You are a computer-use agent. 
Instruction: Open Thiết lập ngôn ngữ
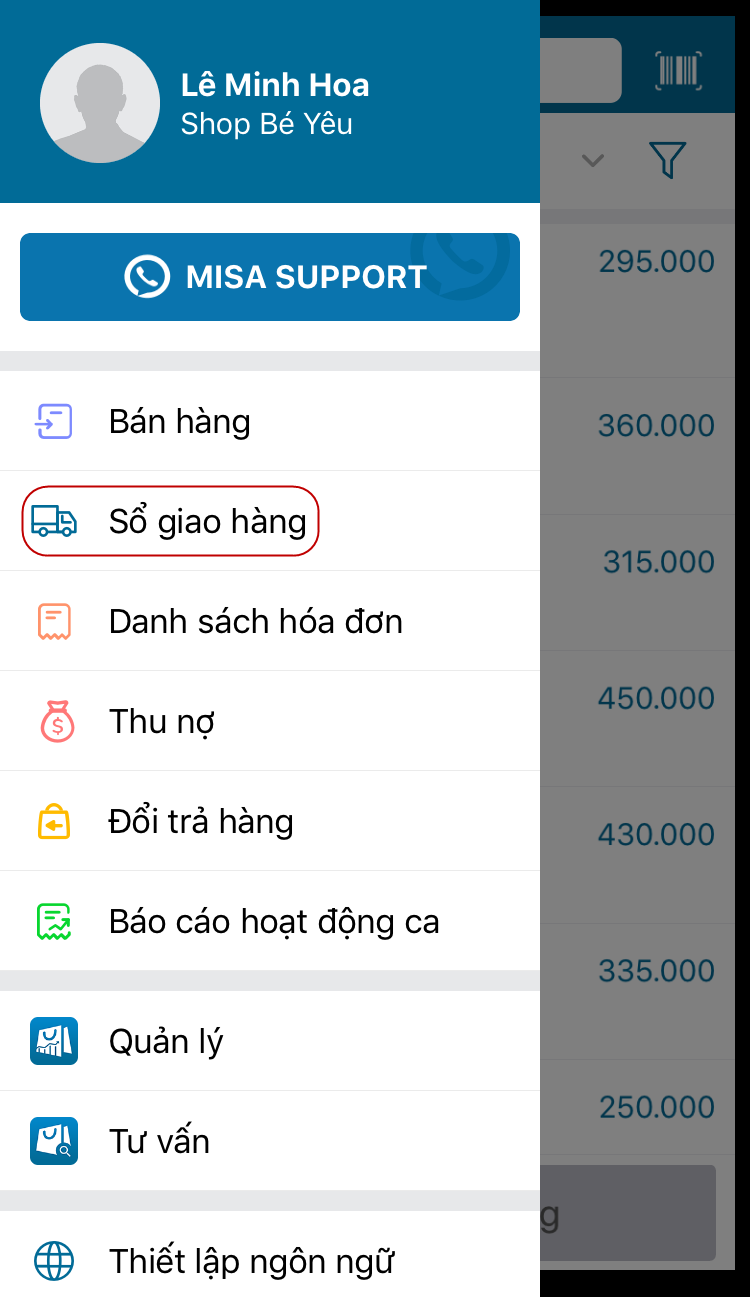252,1261
